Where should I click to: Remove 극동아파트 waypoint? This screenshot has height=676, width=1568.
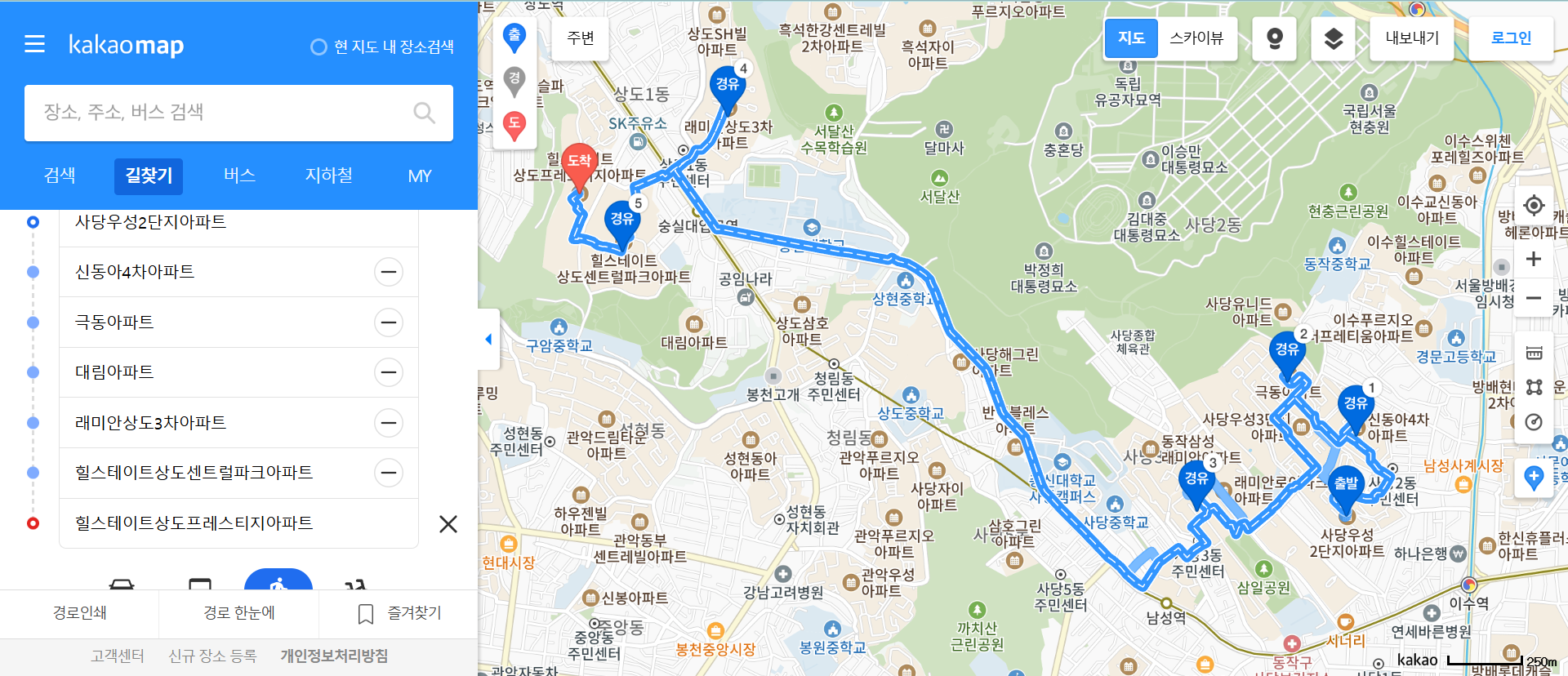pos(389,322)
